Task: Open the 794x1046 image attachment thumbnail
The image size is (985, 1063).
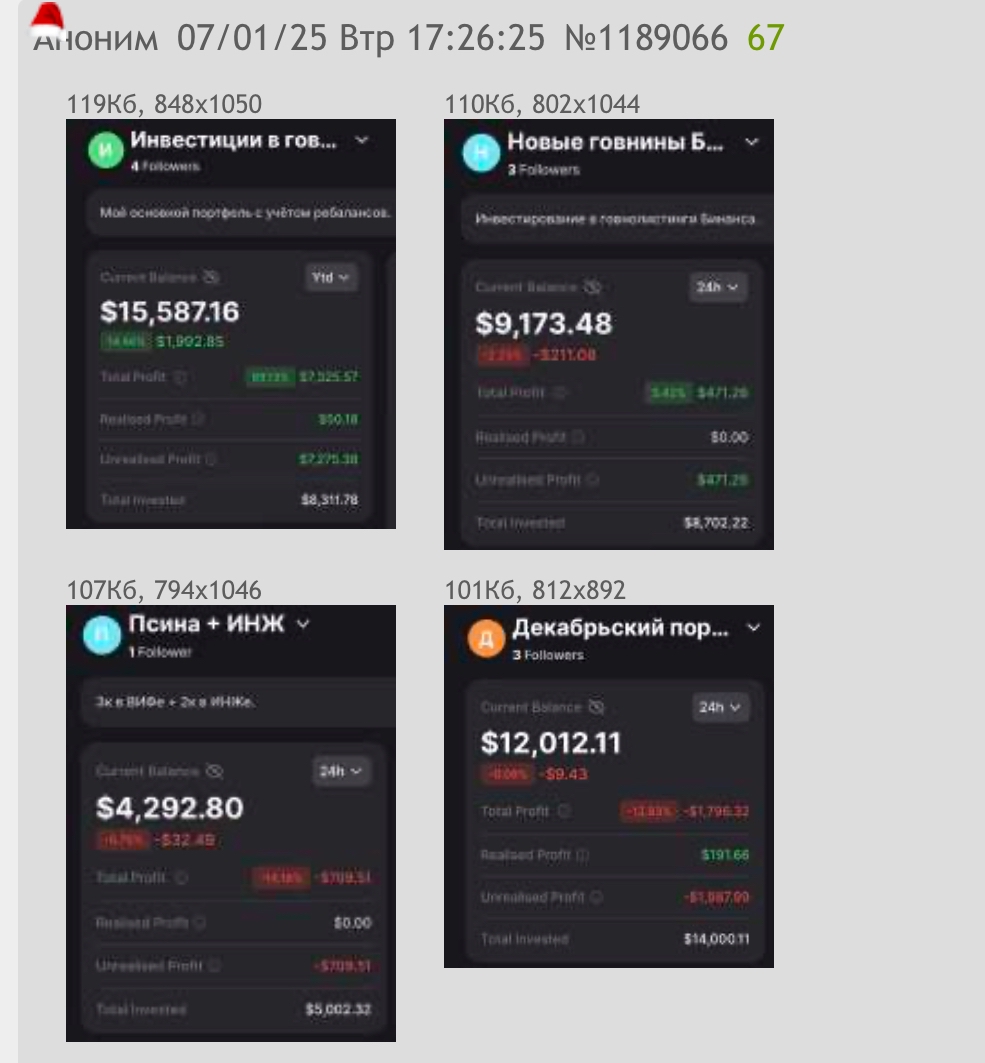Action: point(231,823)
